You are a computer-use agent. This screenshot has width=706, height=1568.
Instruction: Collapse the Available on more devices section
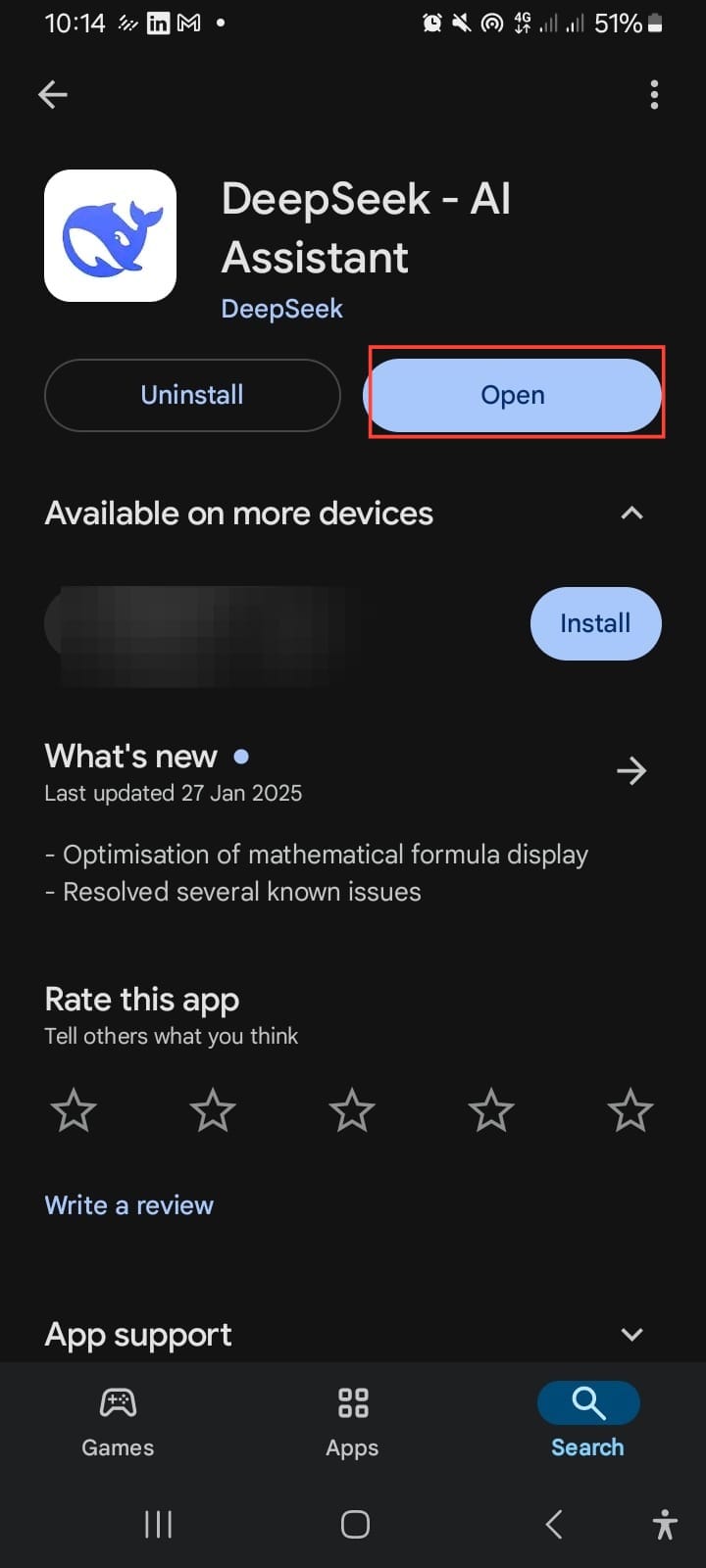(x=632, y=513)
